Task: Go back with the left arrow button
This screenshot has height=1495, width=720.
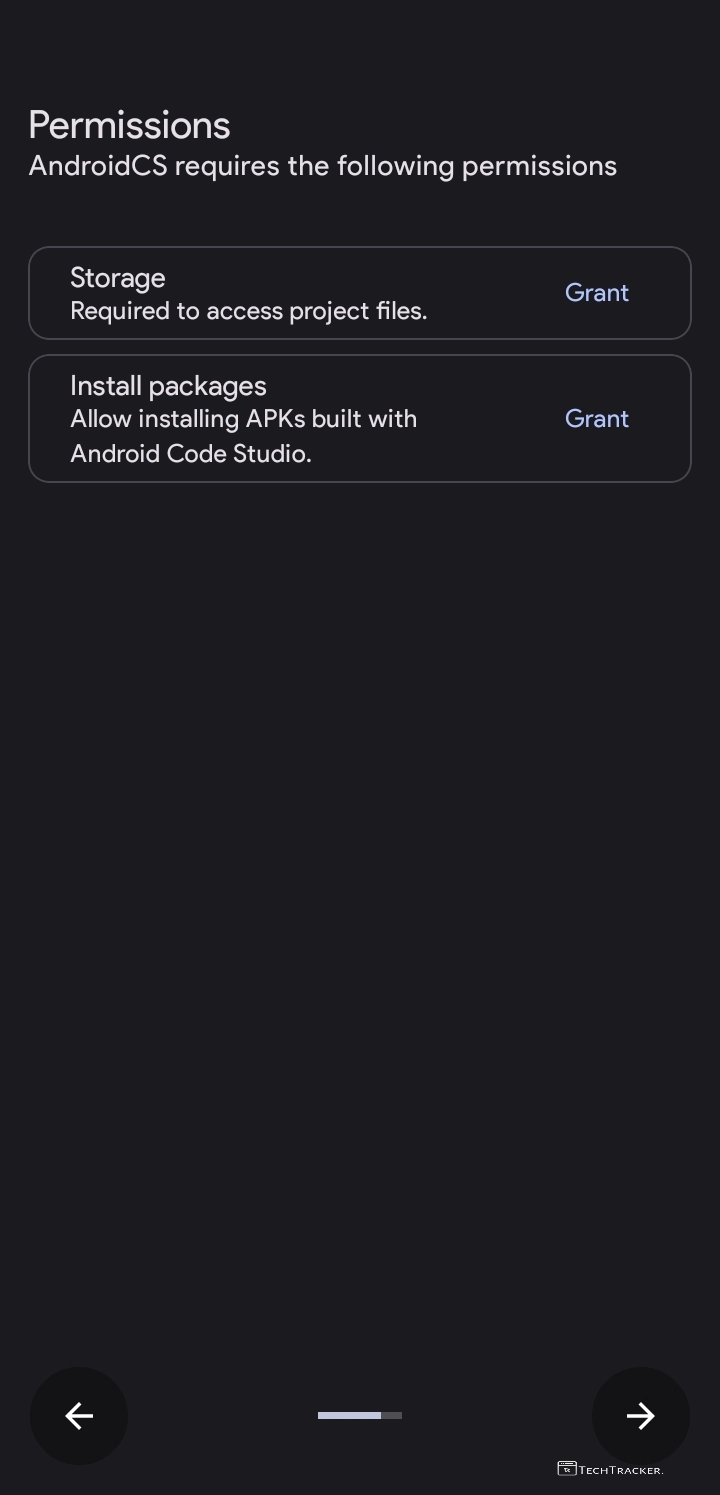Action: click(79, 1415)
